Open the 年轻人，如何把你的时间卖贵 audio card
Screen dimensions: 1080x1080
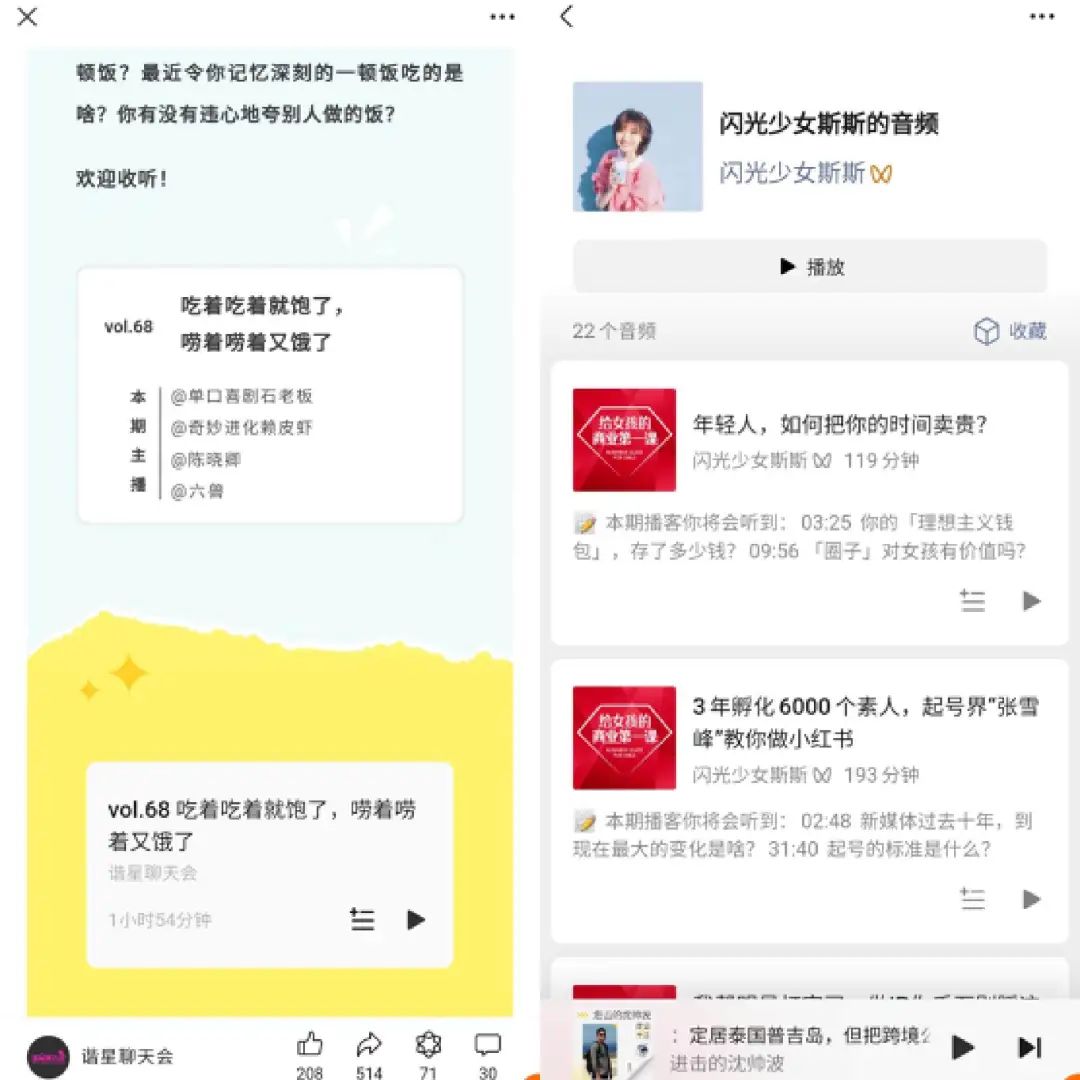coord(840,425)
